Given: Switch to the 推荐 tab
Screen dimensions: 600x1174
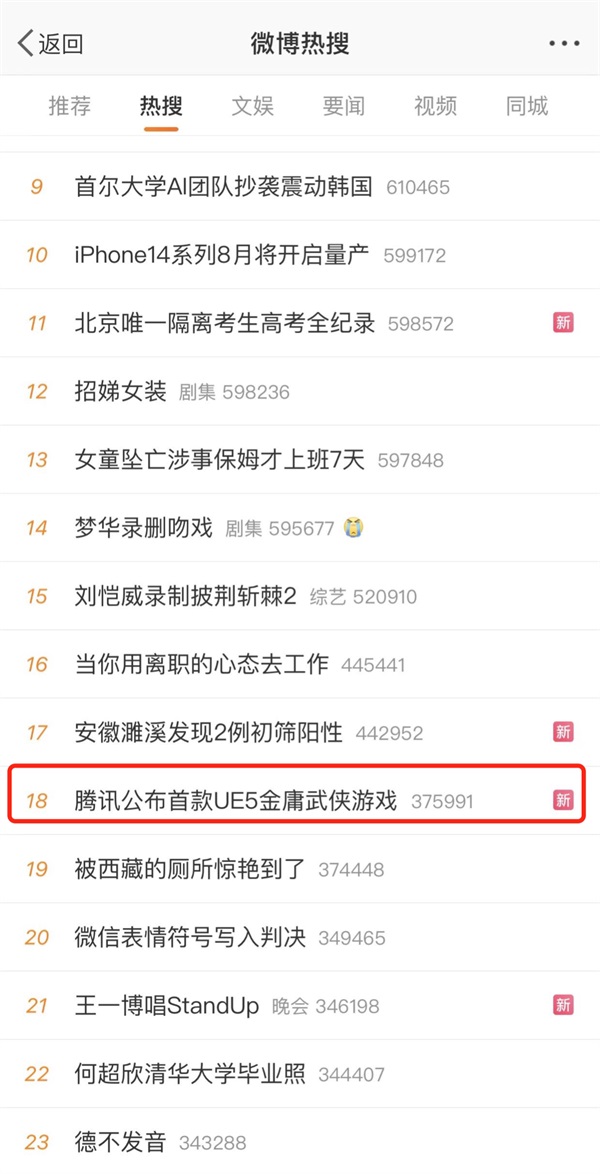Looking at the screenshot, I should tap(70, 106).
